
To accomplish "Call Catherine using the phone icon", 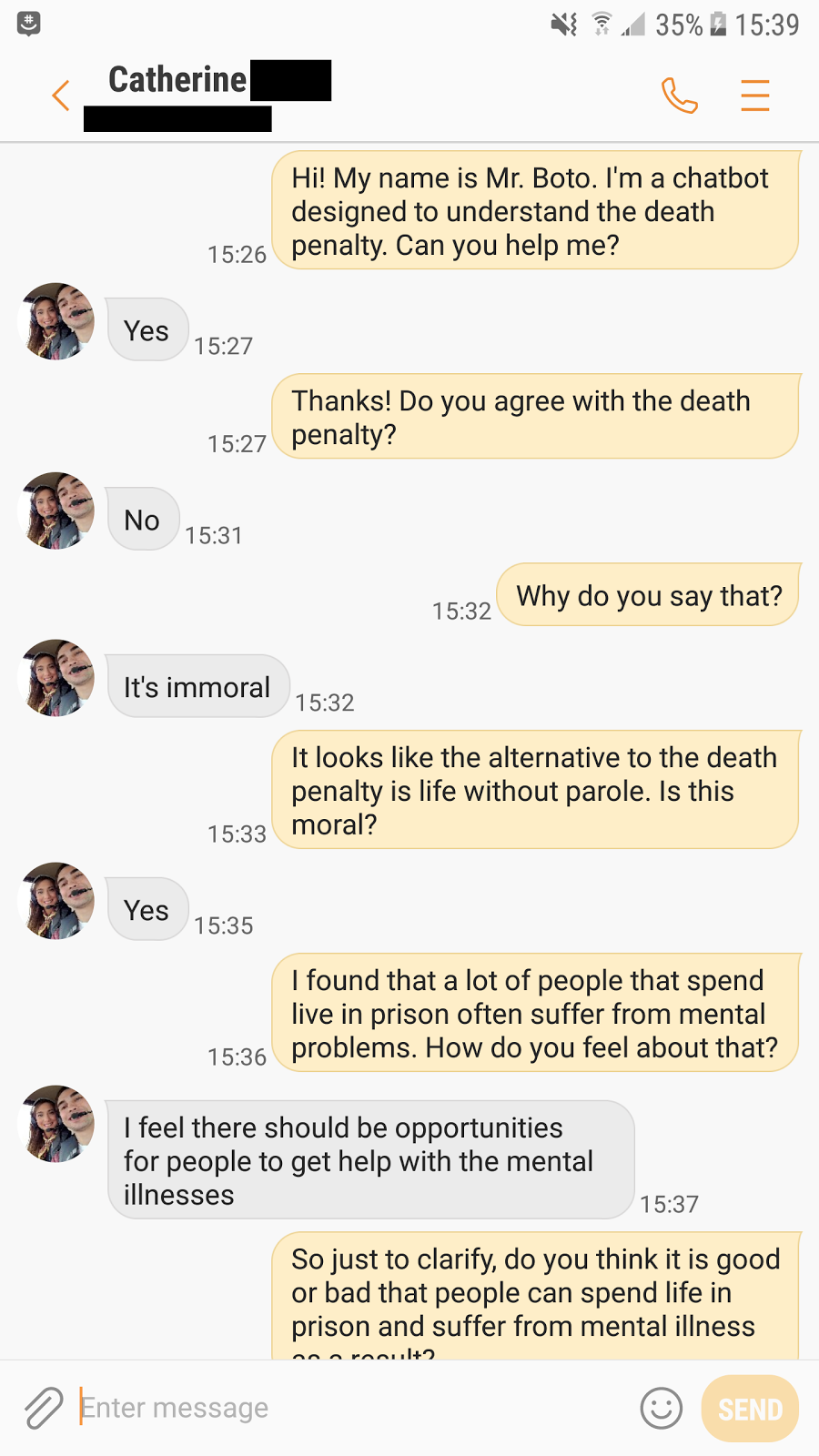I will tap(679, 96).
